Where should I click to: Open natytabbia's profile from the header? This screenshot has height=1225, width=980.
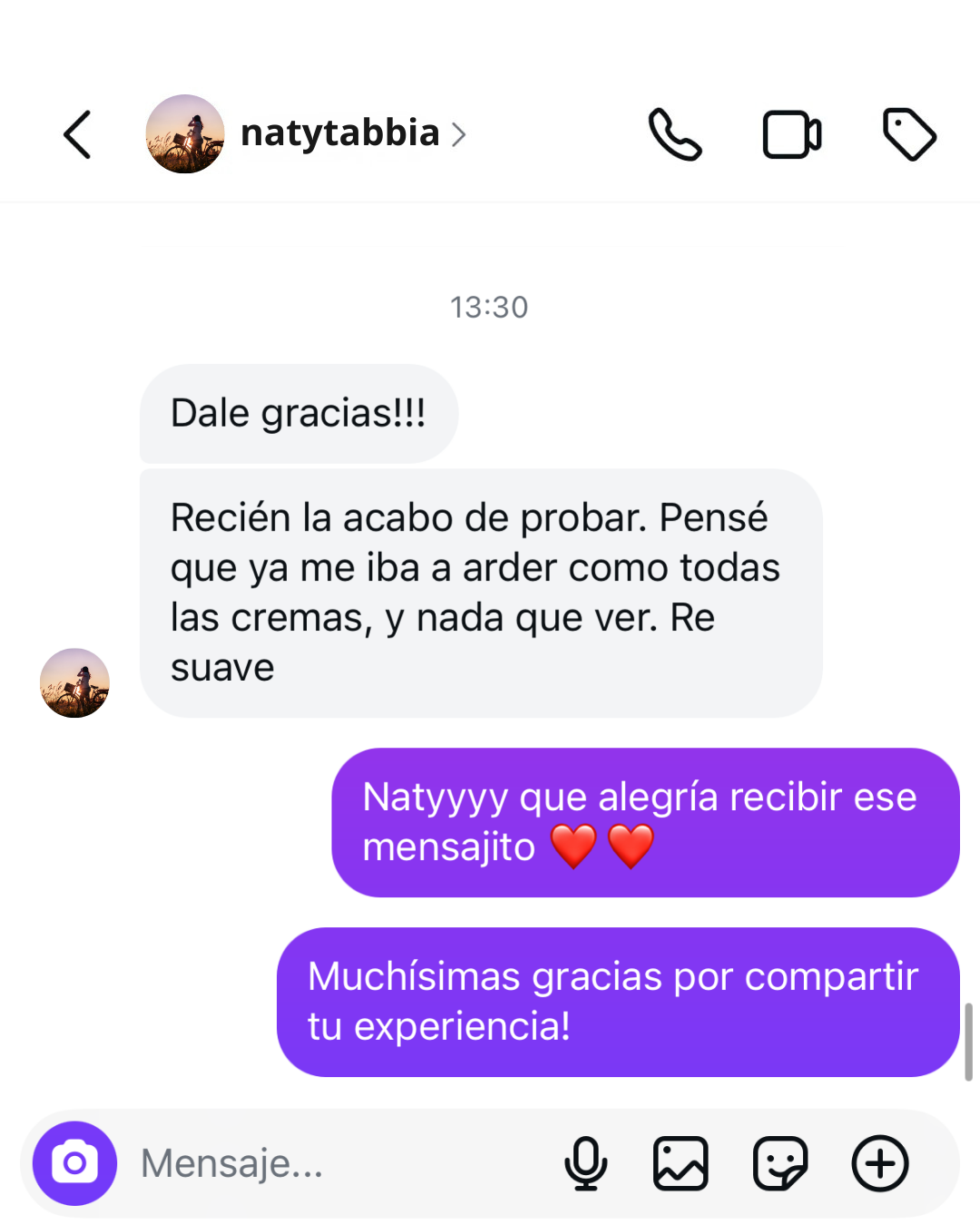point(339,133)
